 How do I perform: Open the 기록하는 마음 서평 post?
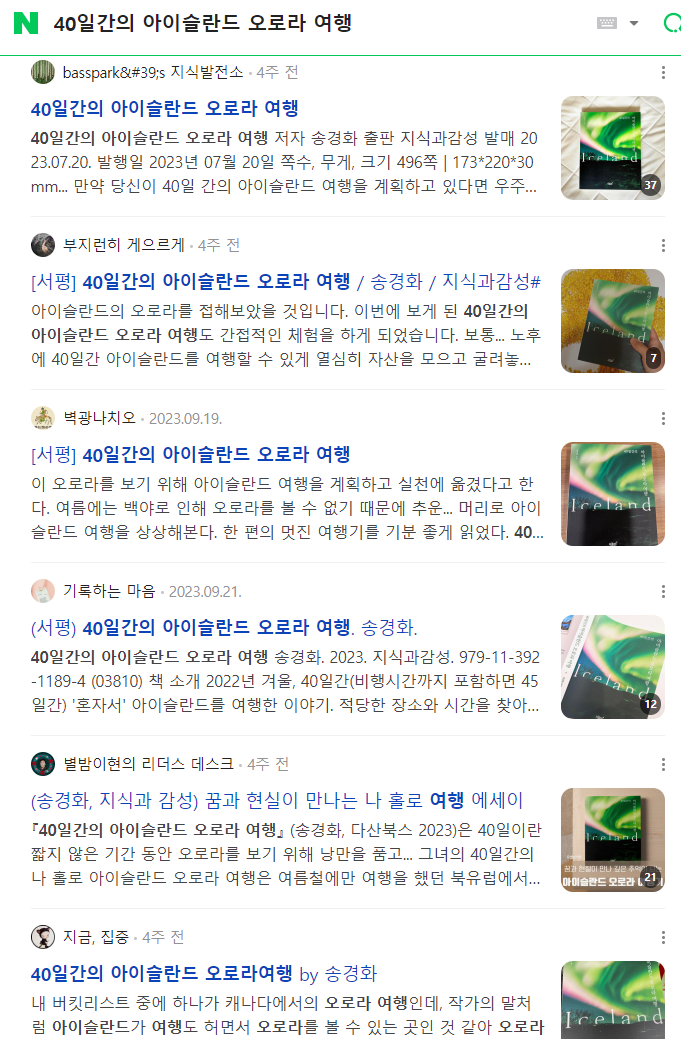point(224,627)
